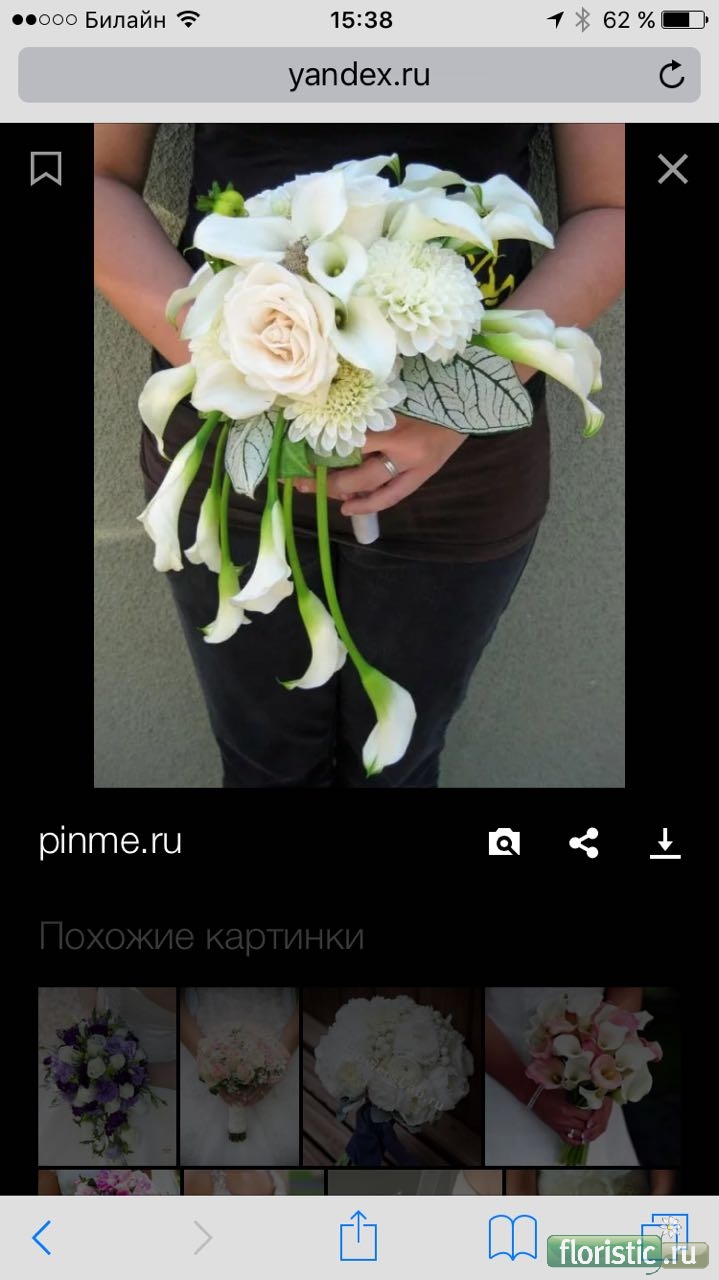Open the Safari share sheet
719x1280 pixels.
358,1239
